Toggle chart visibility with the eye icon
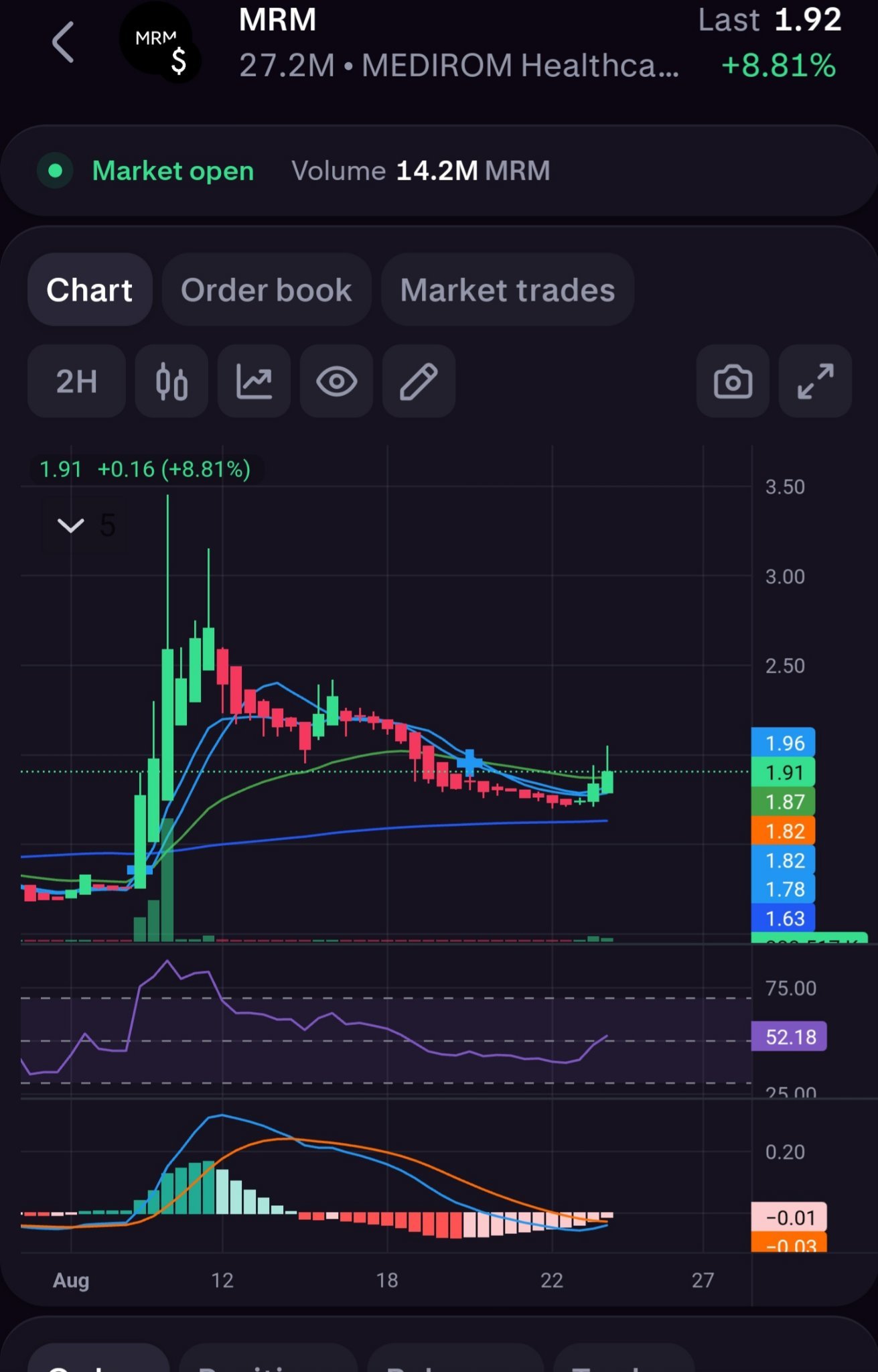 coord(336,382)
